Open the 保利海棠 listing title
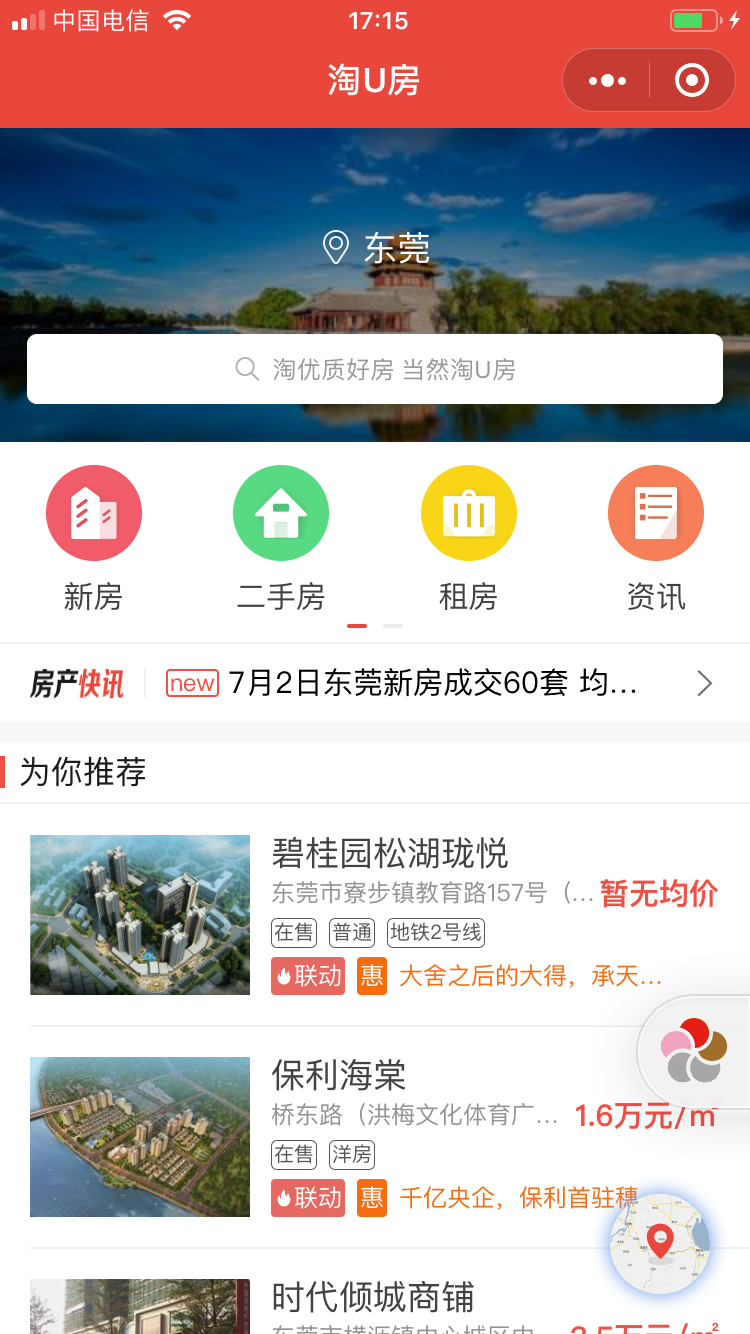Viewport: 750px width, 1334px height. [339, 1078]
